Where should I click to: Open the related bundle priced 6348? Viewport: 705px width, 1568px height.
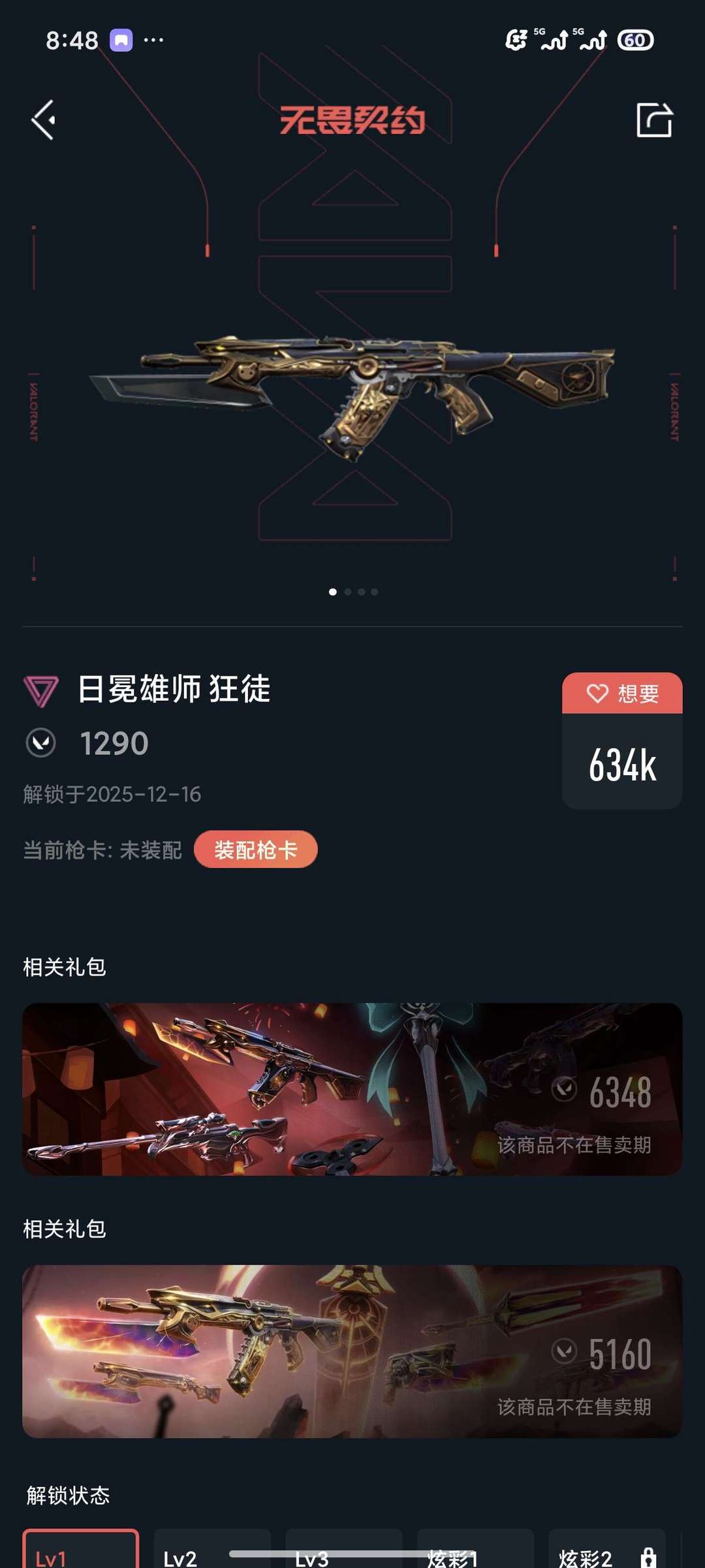coord(352,1089)
